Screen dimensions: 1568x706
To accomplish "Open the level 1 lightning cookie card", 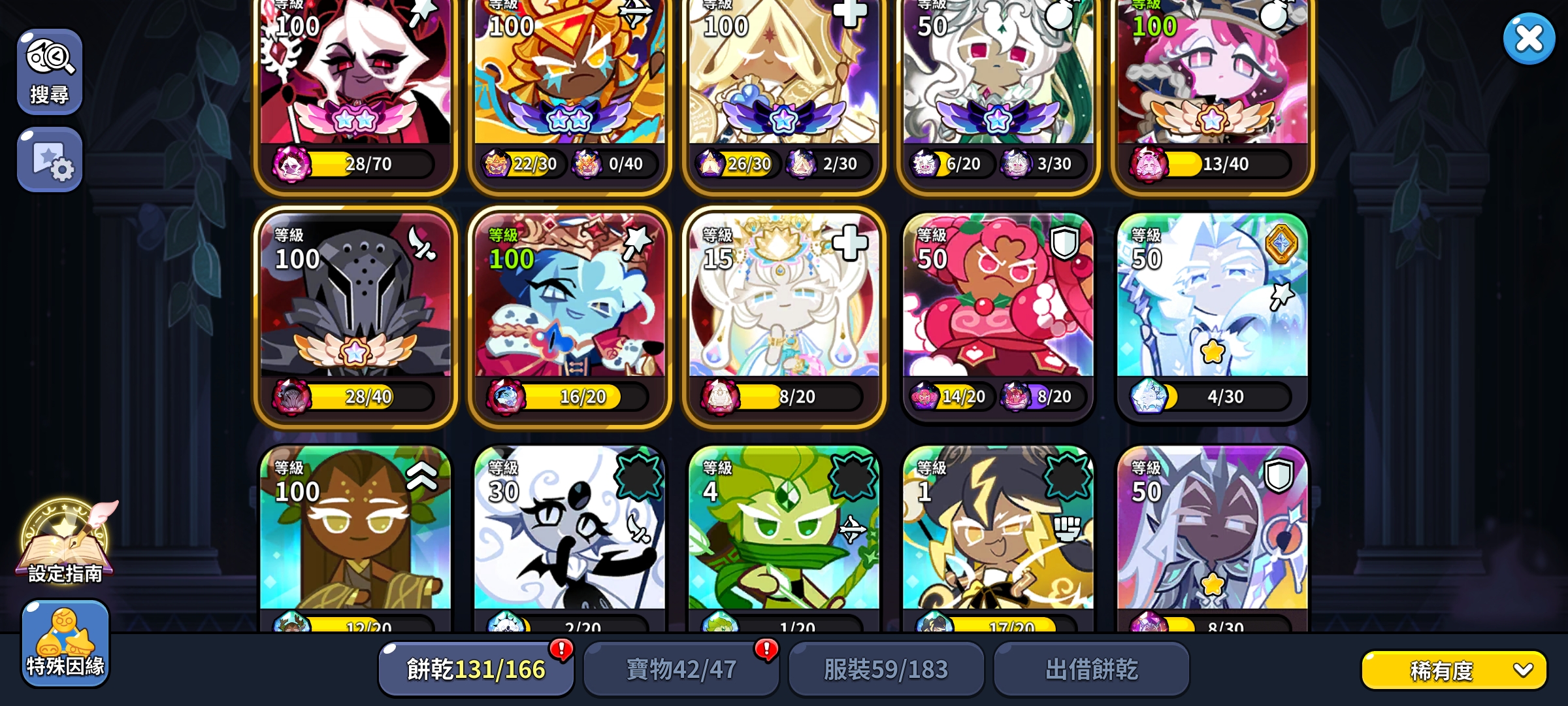I will pyautogui.click(x=998, y=536).
